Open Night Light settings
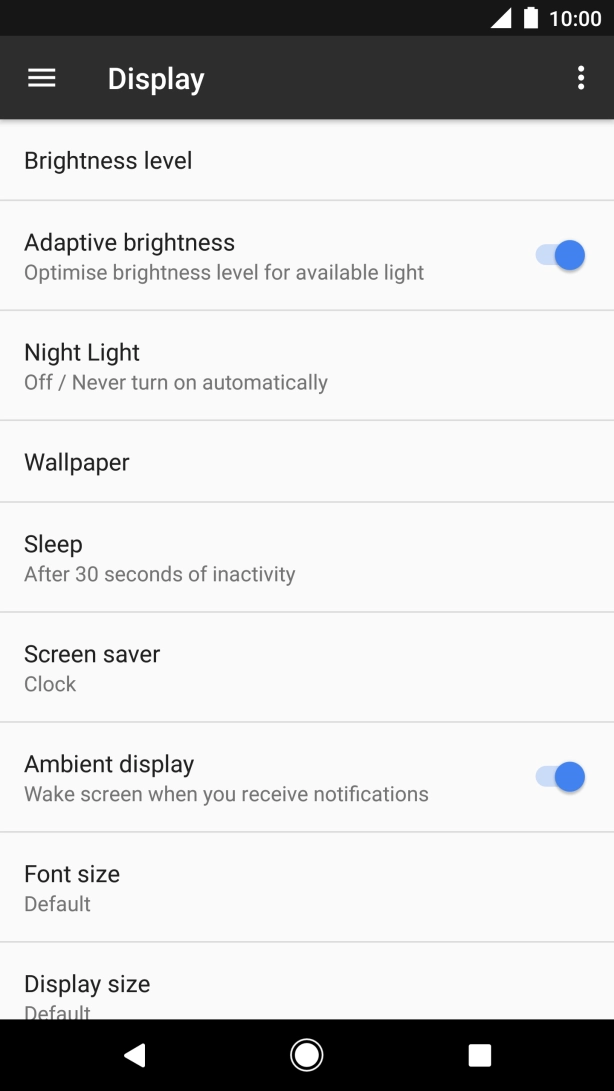The image size is (614, 1091). tap(307, 366)
